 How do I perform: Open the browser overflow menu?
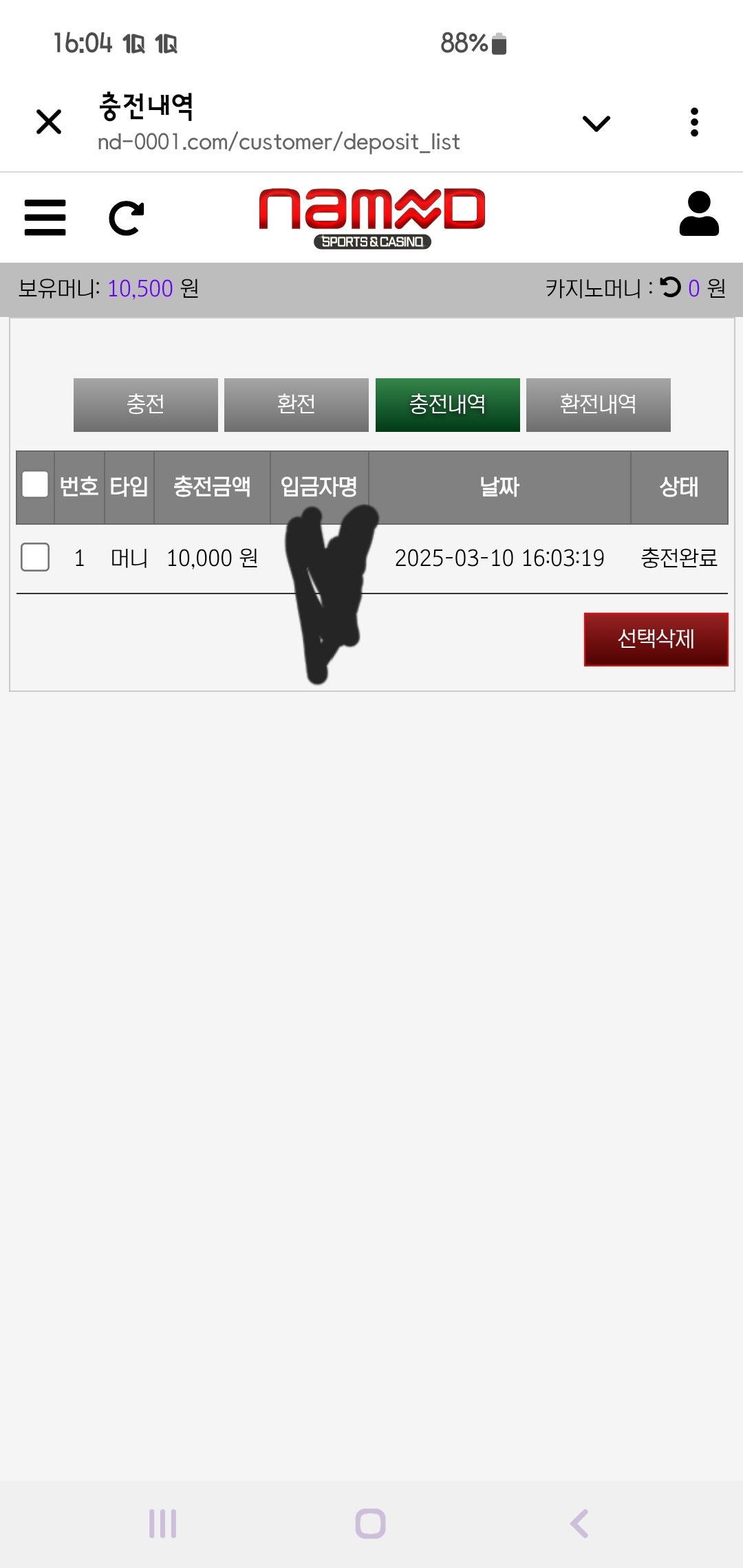pyautogui.click(x=694, y=122)
